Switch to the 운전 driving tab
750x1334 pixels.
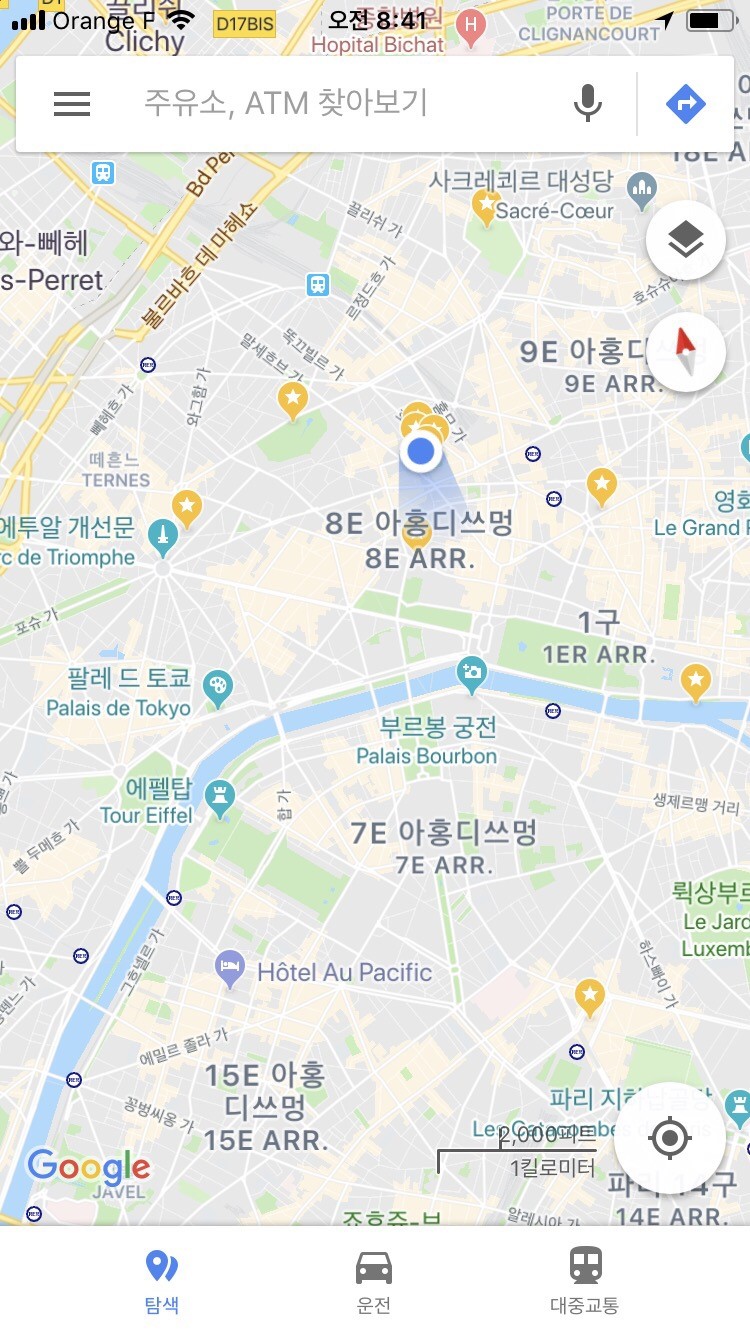pos(374,1281)
